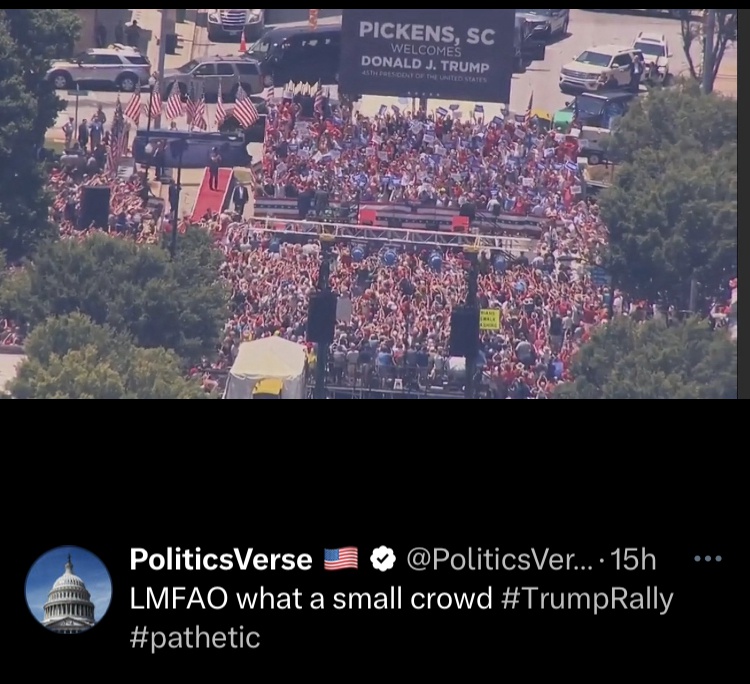Open the #TrumpRally hashtag

[x=586, y=599]
